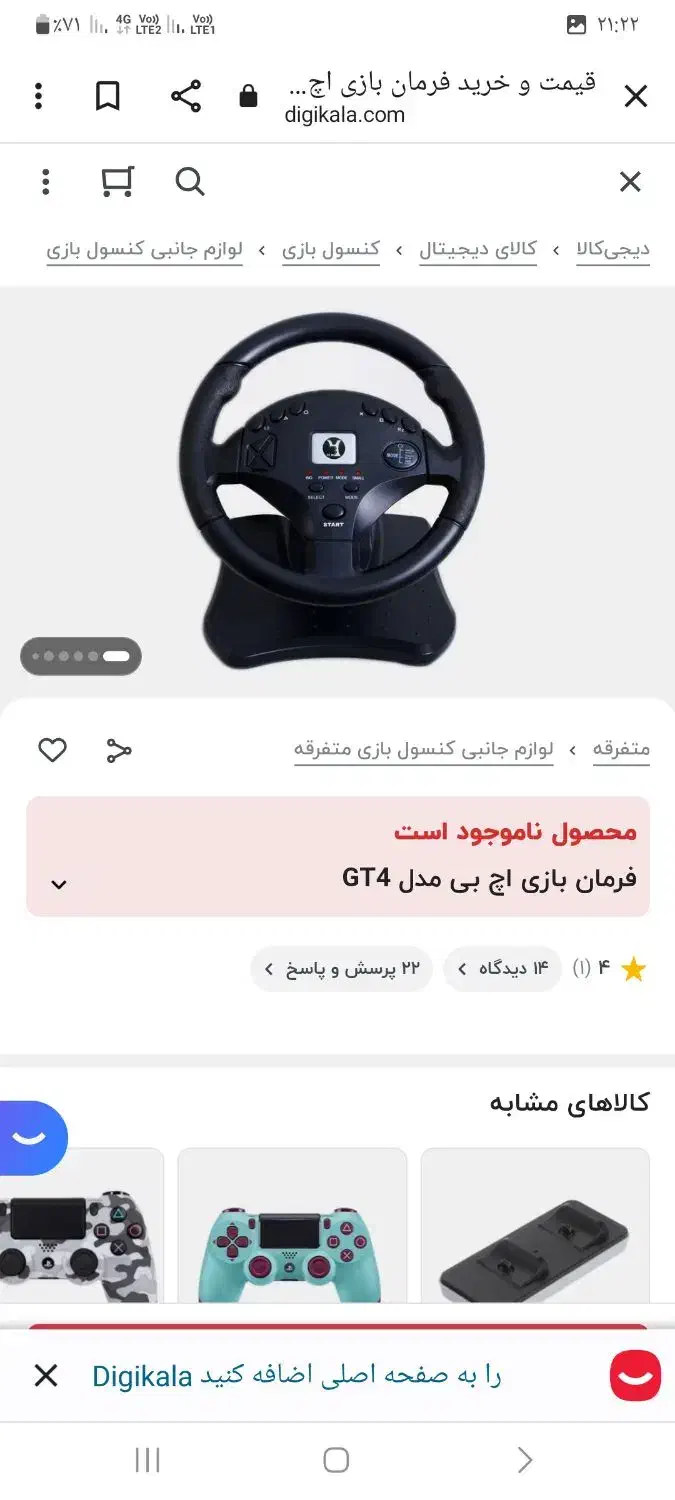Open the browser overflow menu
Image resolution: width=675 pixels, height=1500 pixels.
click(x=38, y=97)
